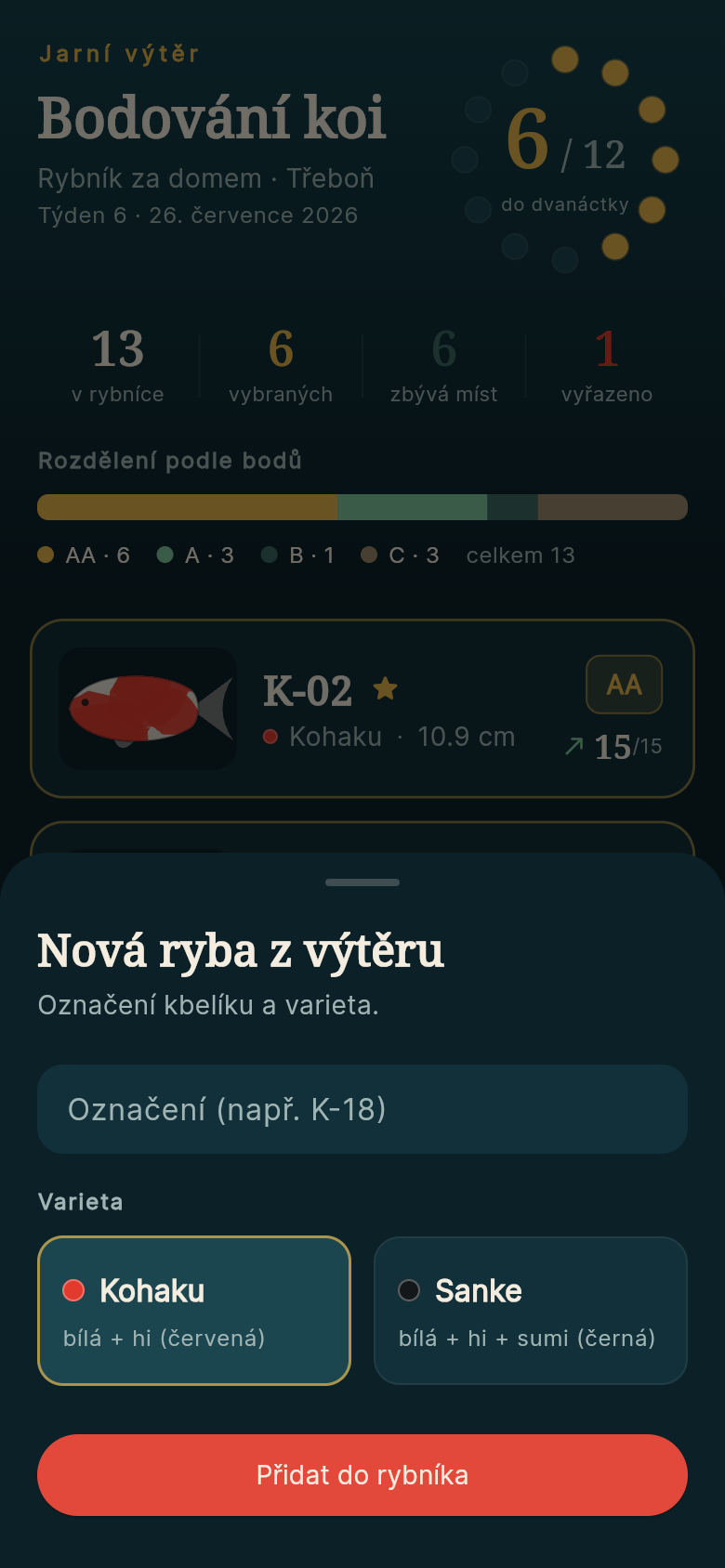Open the K-02 Kohaku fish card
725x1568 pixels.
[362, 709]
